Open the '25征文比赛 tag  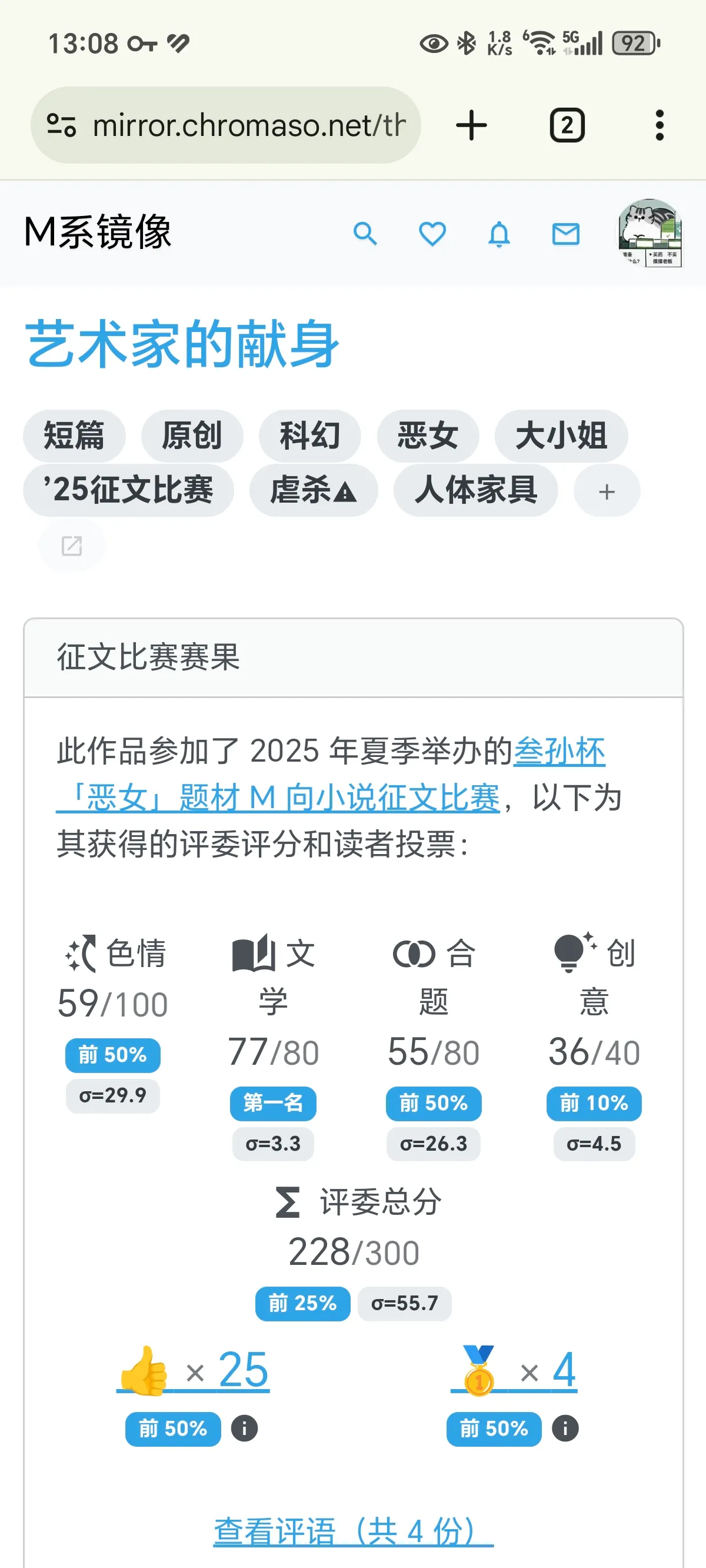click(x=128, y=490)
